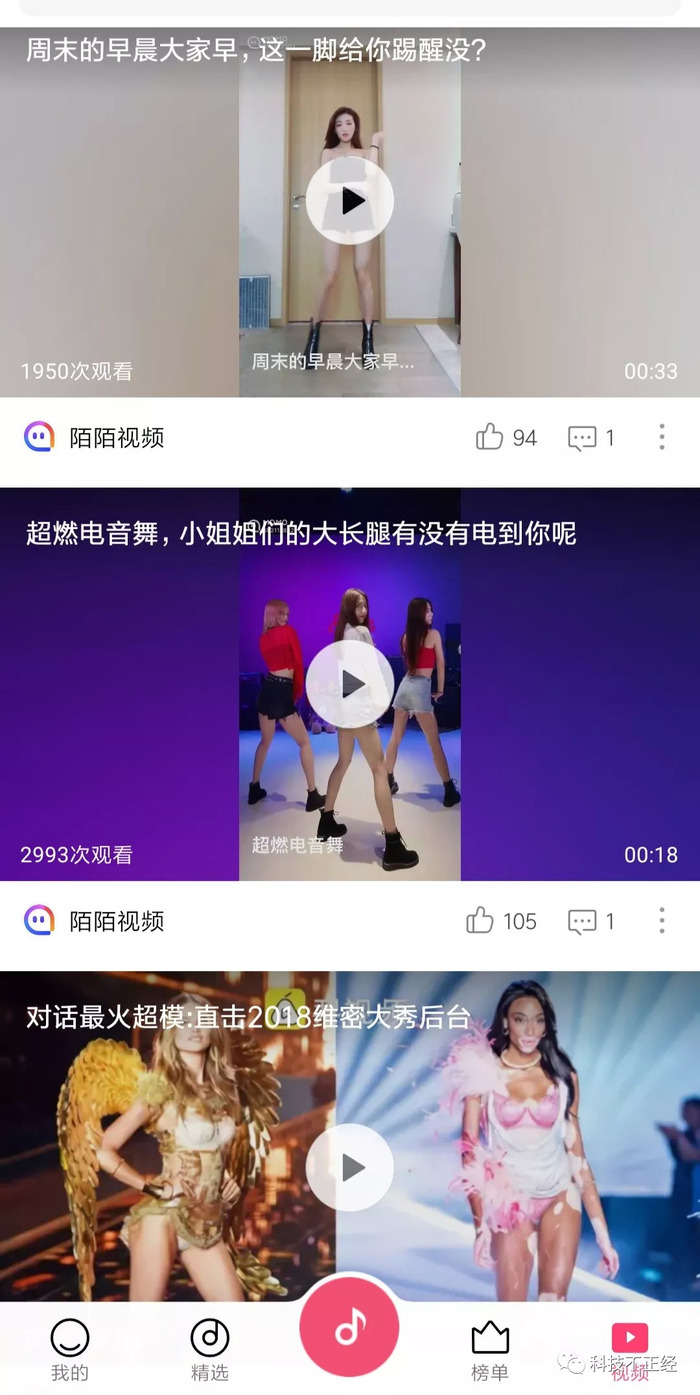The image size is (700, 1395).
Task: Open 陌陌视频 channel under the 周末的早晨 video
Action: point(94,437)
